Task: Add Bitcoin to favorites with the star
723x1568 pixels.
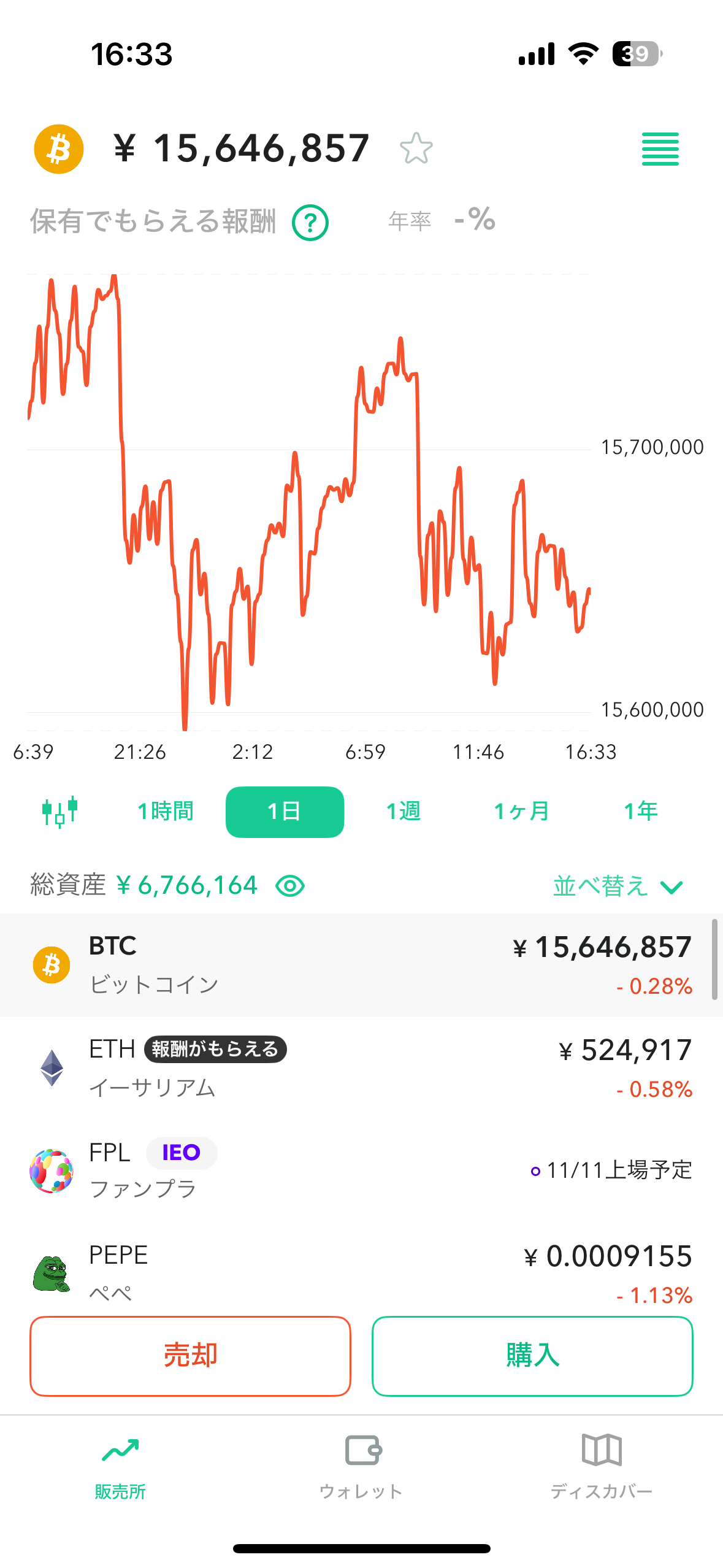Action: pos(416,148)
